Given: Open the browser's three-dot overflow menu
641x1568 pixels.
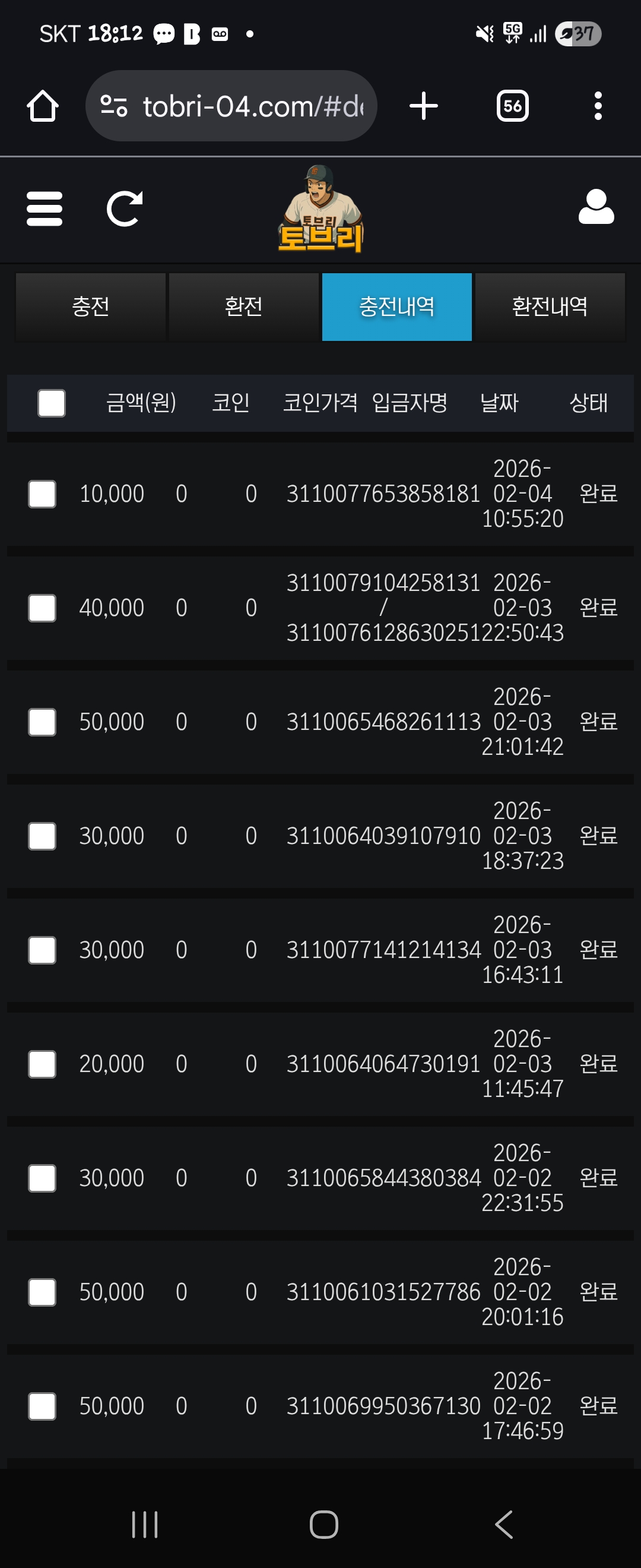Looking at the screenshot, I should pyautogui.click(x=598, y=106).
